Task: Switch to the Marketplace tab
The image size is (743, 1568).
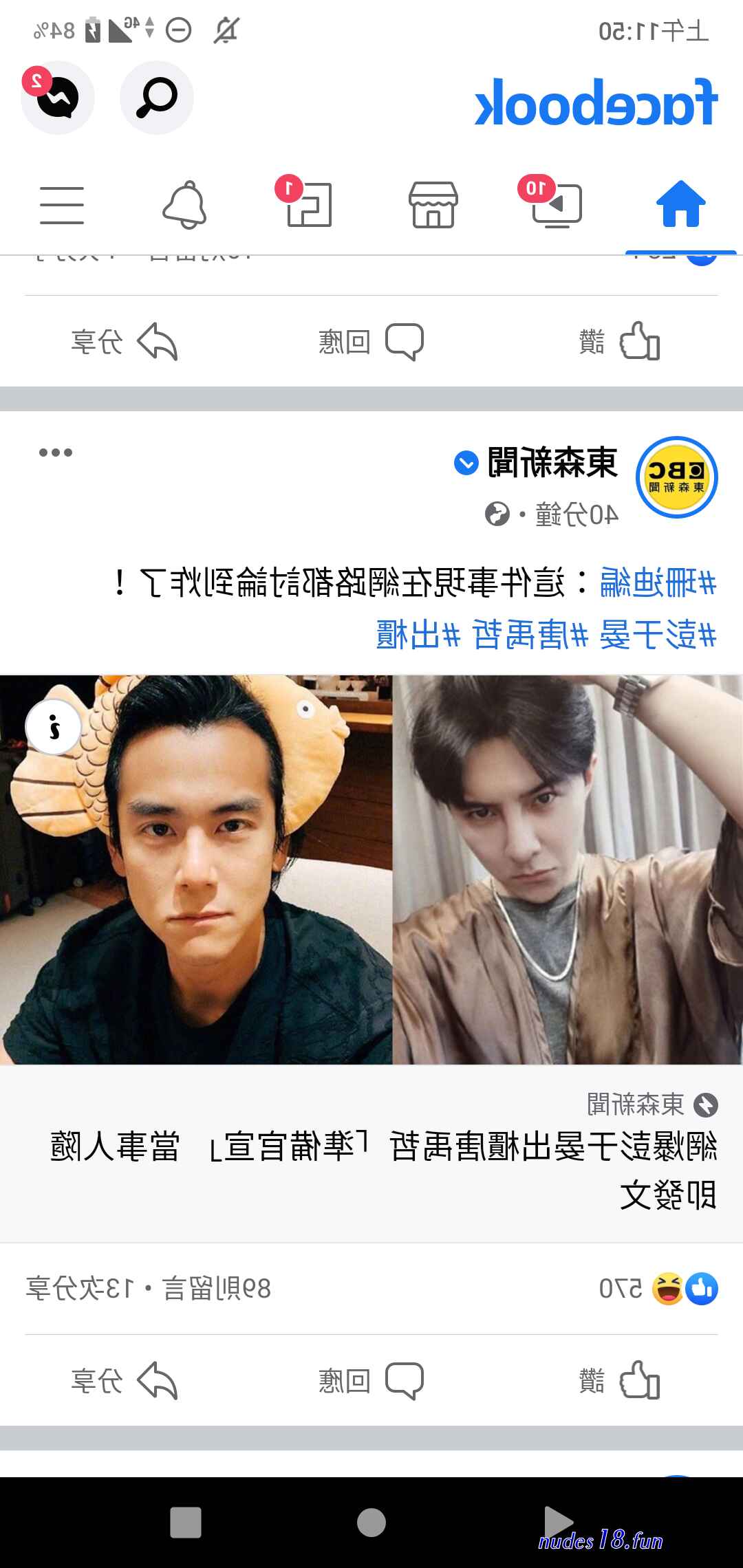Action: click(x=433, y=205)
